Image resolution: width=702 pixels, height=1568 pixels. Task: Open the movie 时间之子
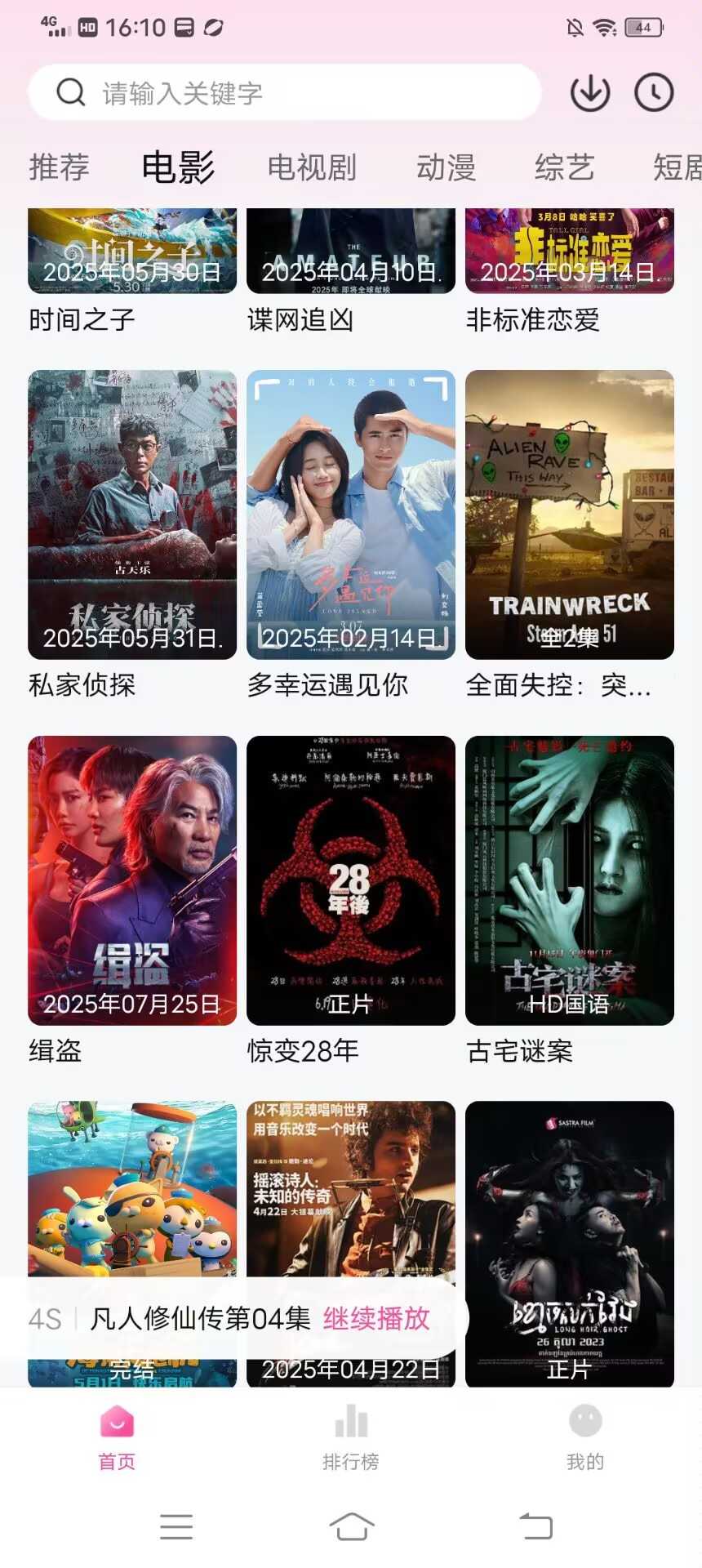point(132,252)
